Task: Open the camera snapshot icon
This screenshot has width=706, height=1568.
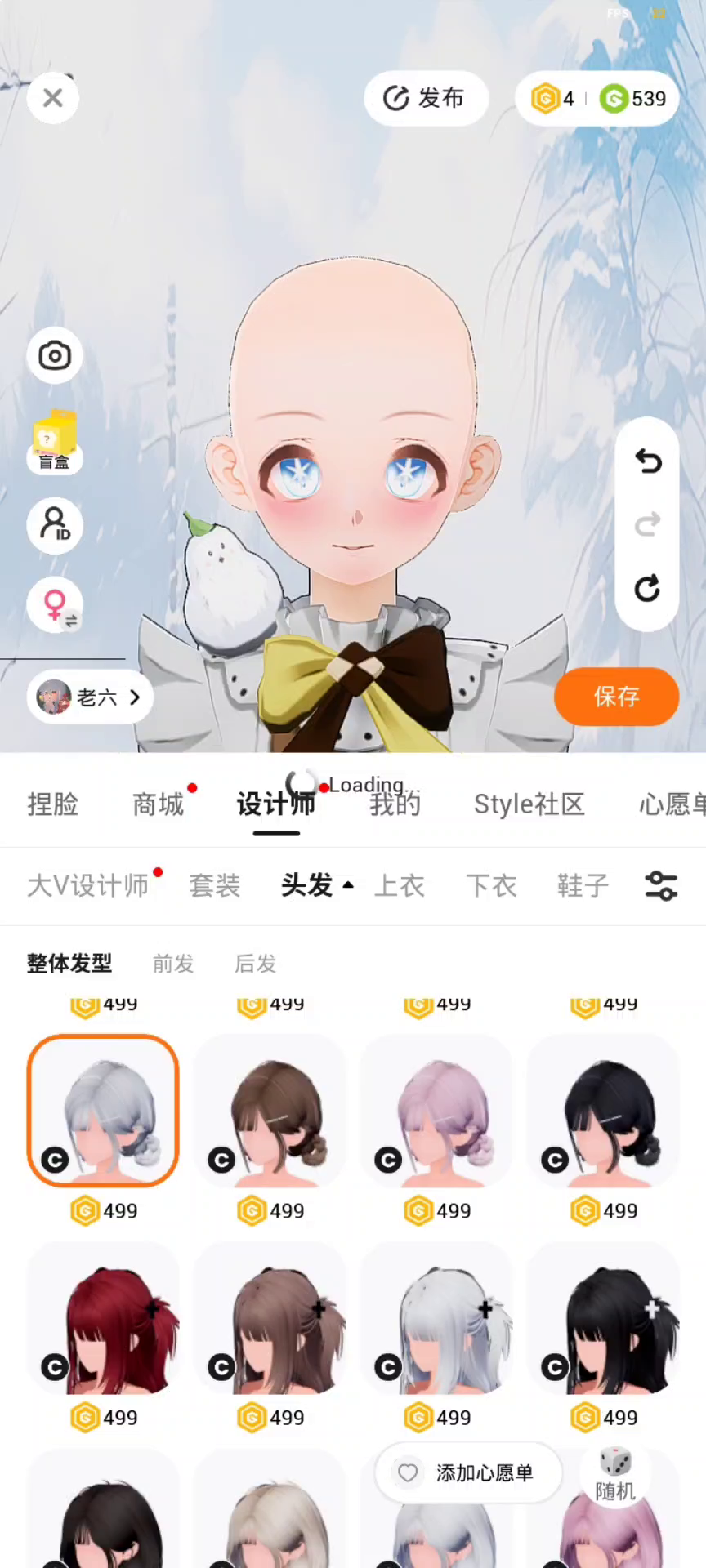Action: [55, 356]
